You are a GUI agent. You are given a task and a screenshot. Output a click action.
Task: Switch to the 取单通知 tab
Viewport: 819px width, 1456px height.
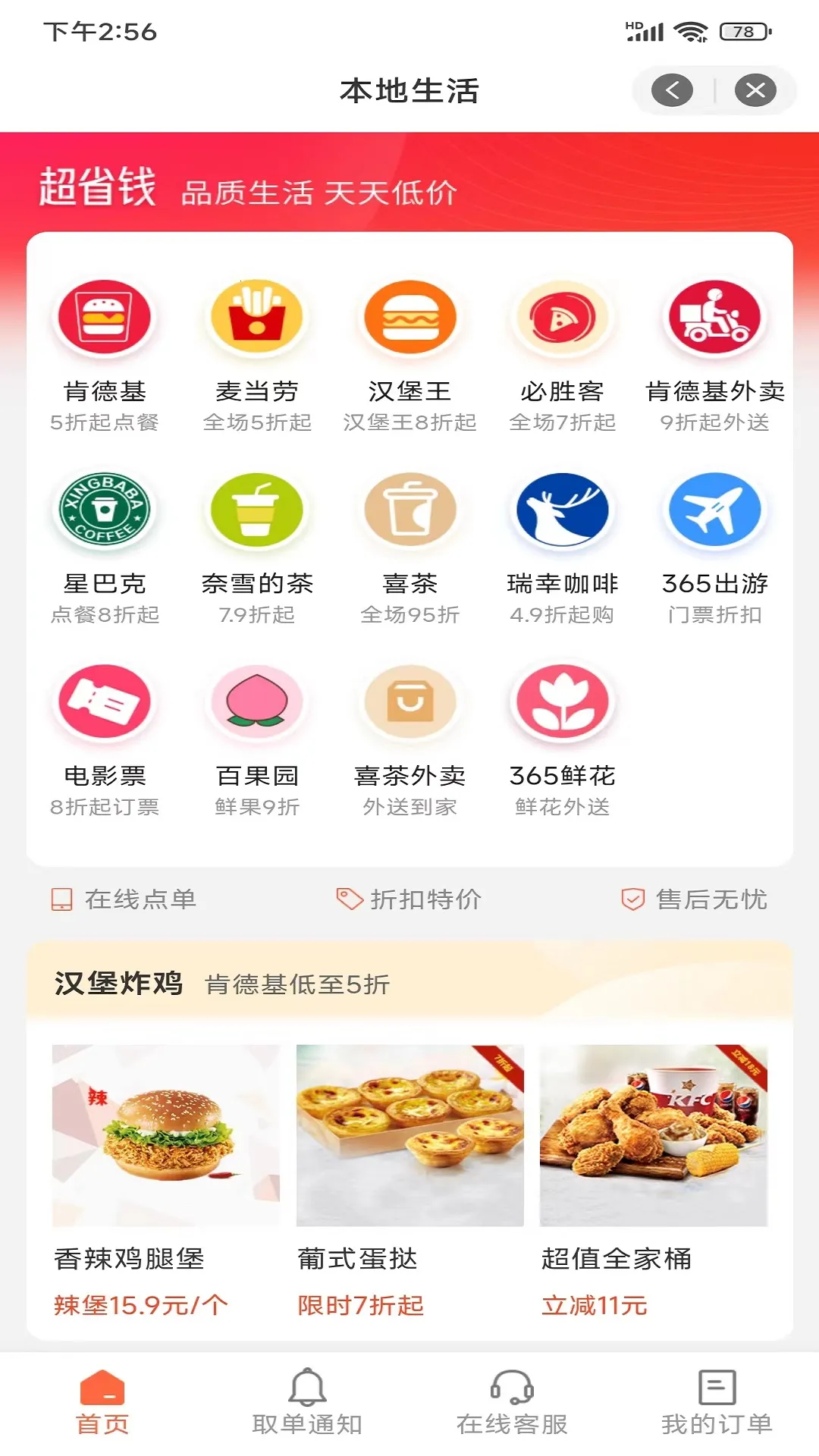click(307, 1401)
